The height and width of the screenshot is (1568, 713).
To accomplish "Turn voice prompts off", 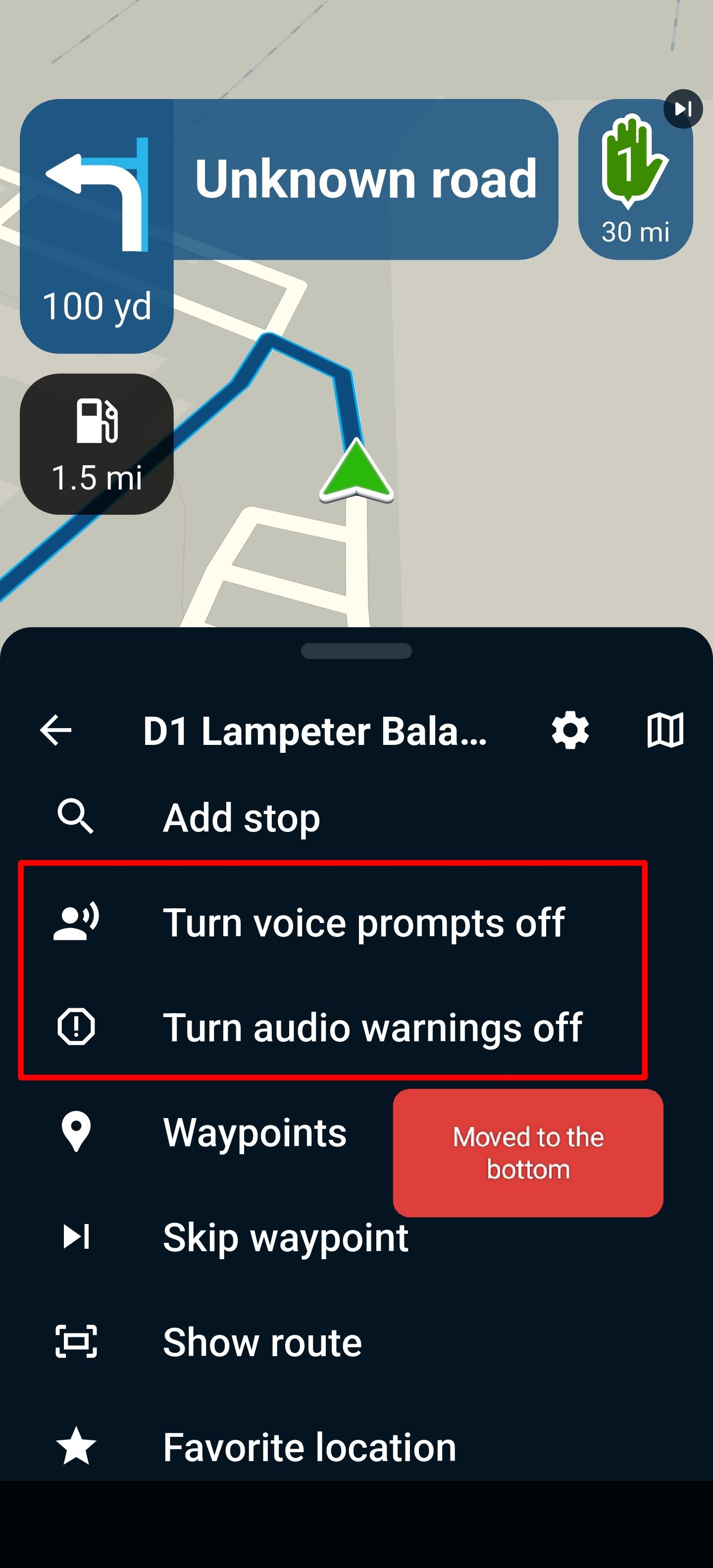I will 363,923.
